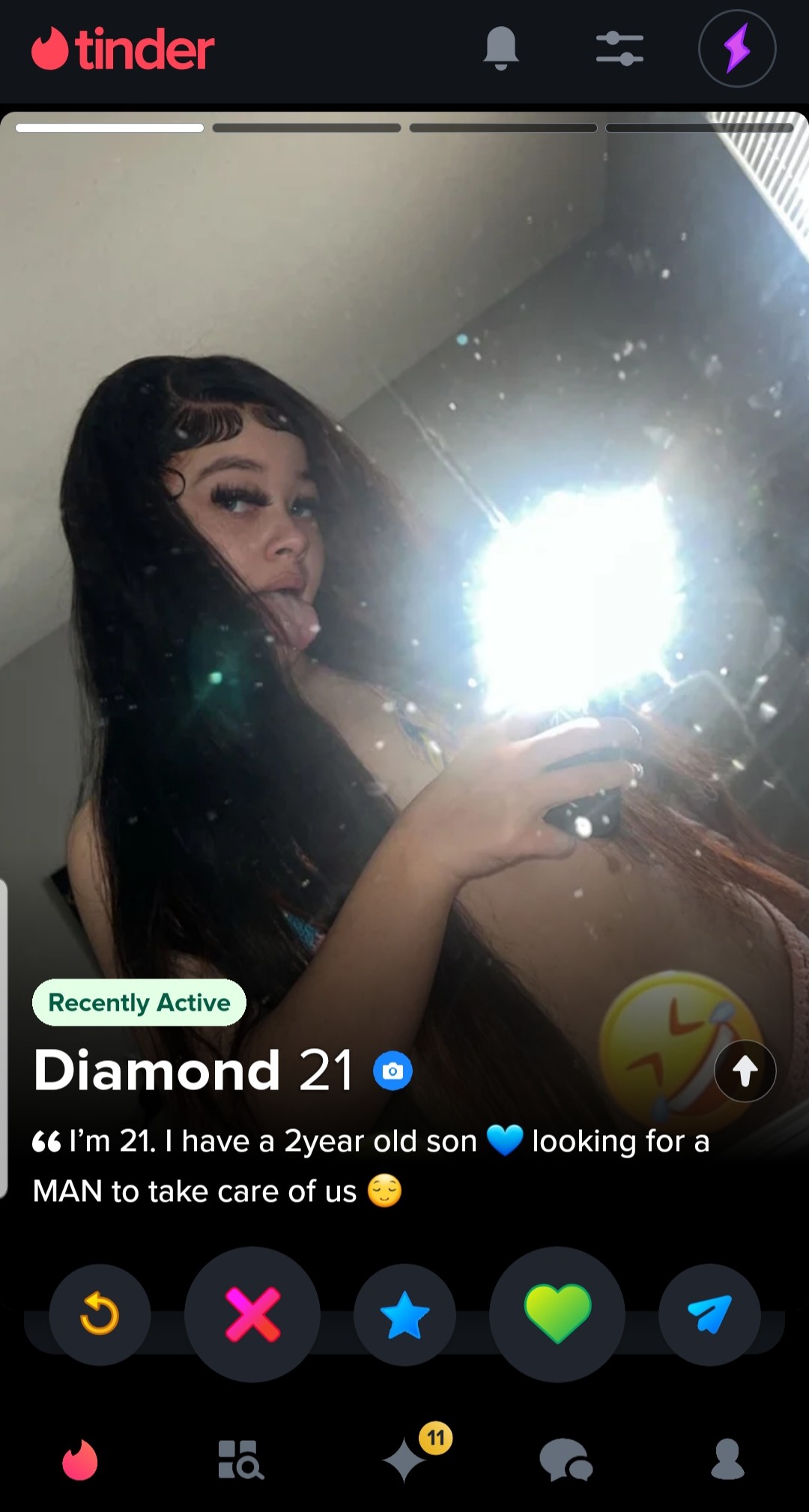Open the notifications bell
Screen dimensions: 809x1512
501,49
